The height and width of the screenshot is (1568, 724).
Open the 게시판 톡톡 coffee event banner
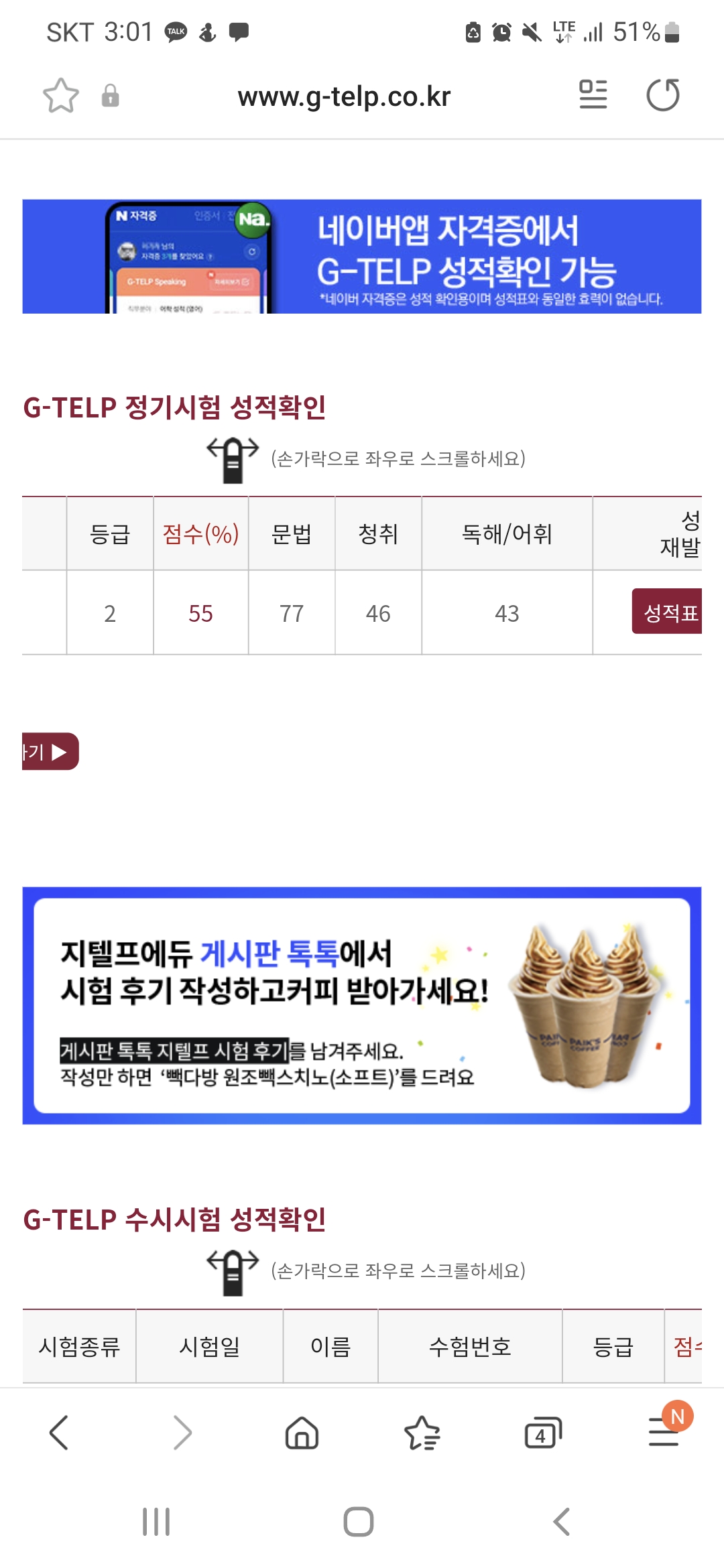tap(362, 1005)
